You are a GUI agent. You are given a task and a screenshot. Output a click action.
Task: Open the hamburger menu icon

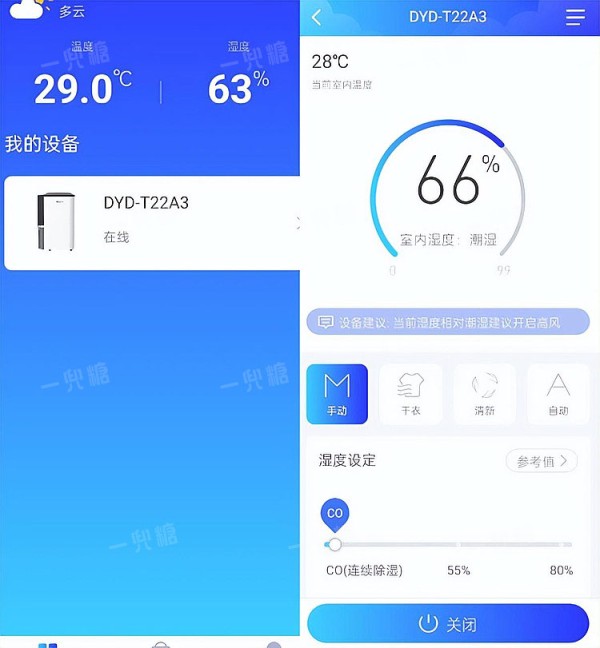point(575,17)
